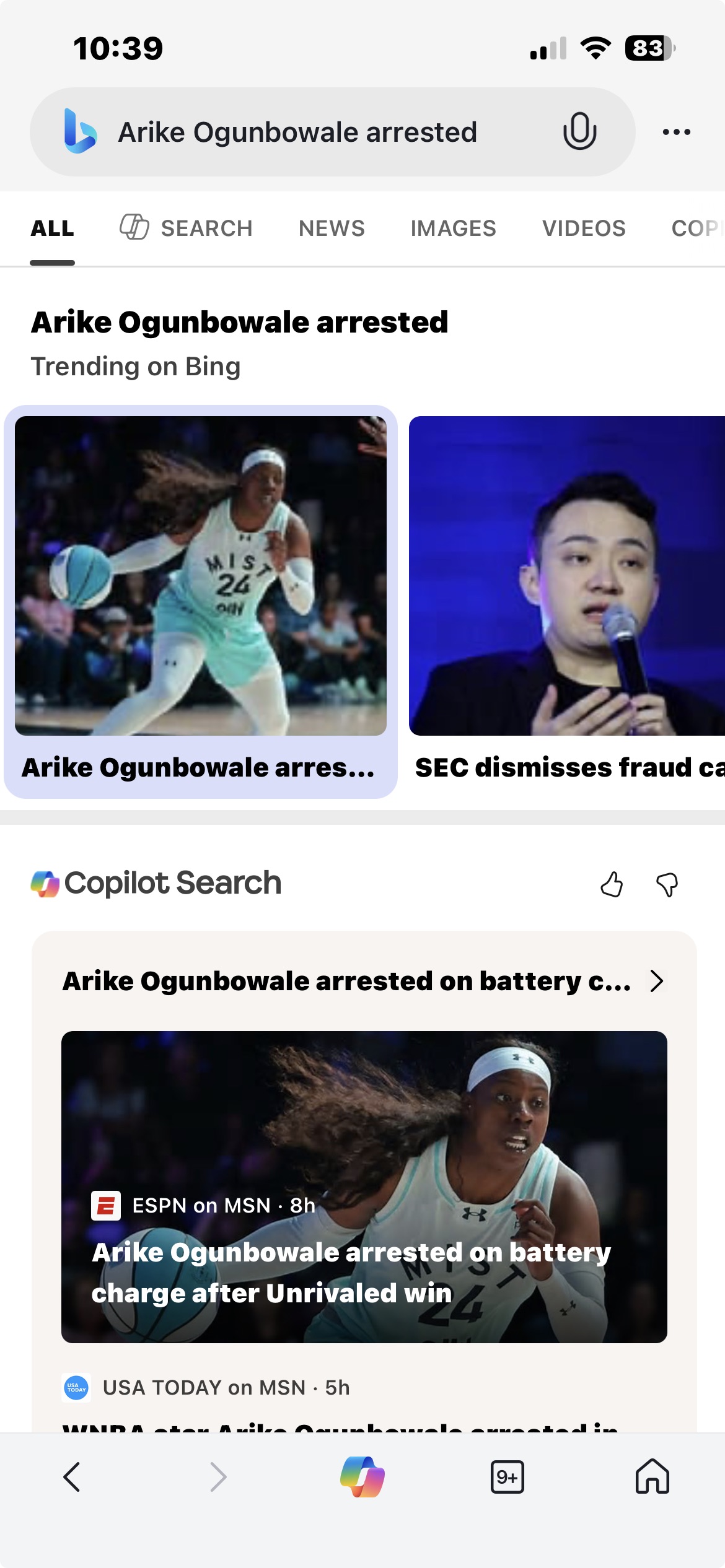
Task: Open the three-dot overflow menu
Action: tap(676, 132)
